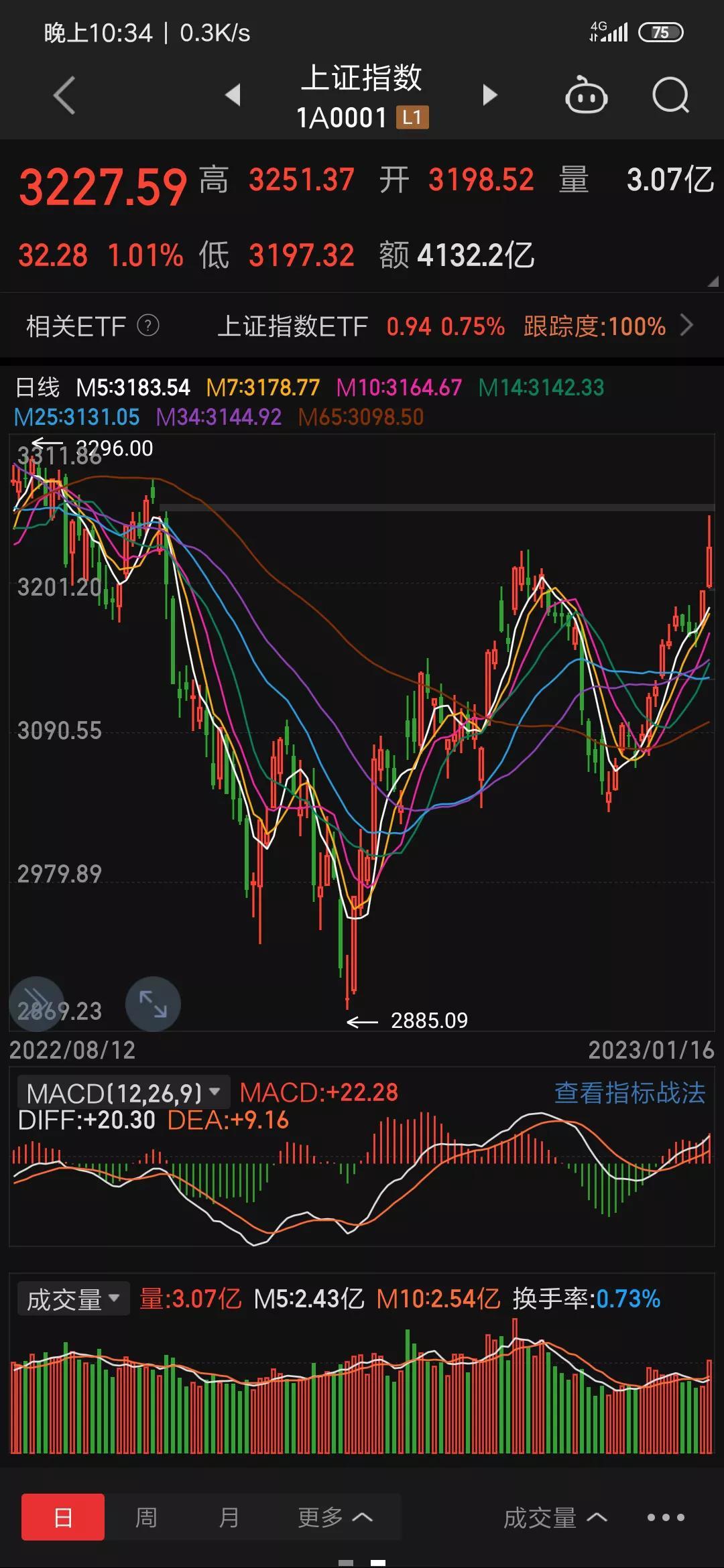Screen dimensions: 724x1568
Task: Open the robot assistant icon
Action: [587, 96]
